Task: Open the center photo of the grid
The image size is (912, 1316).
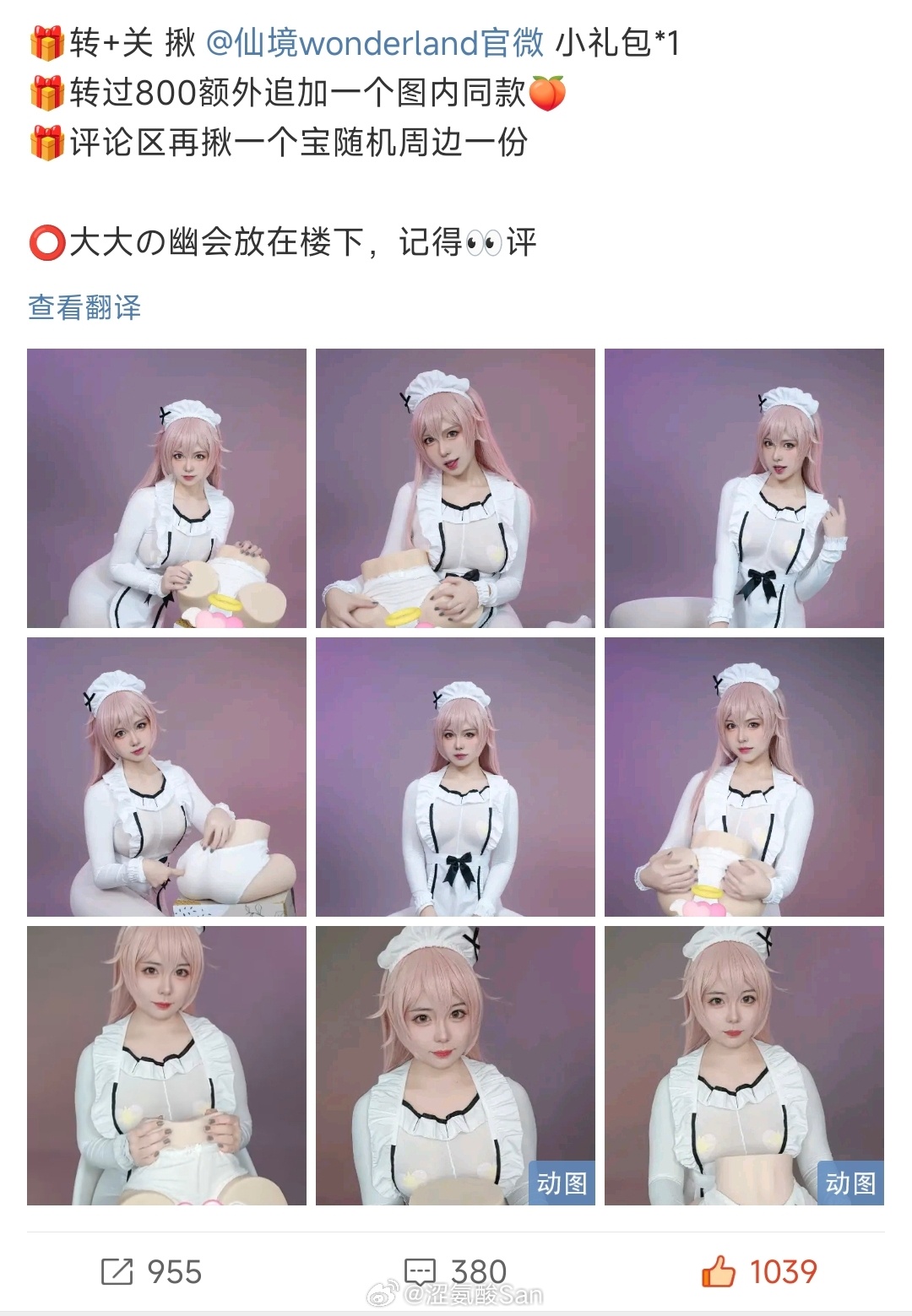Action: pos(455,777)
